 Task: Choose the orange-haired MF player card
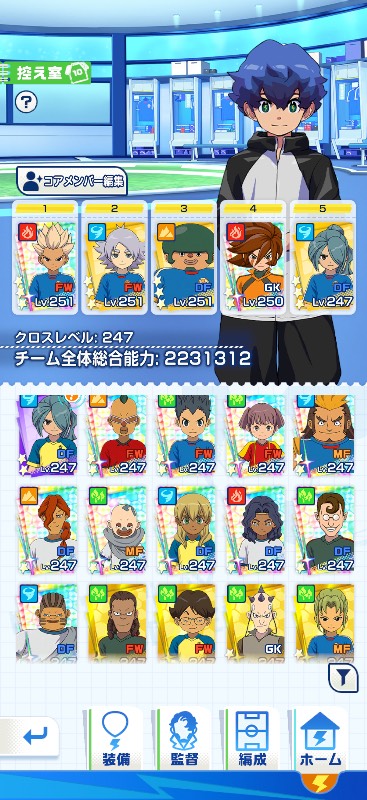click(x=324, y=434)
